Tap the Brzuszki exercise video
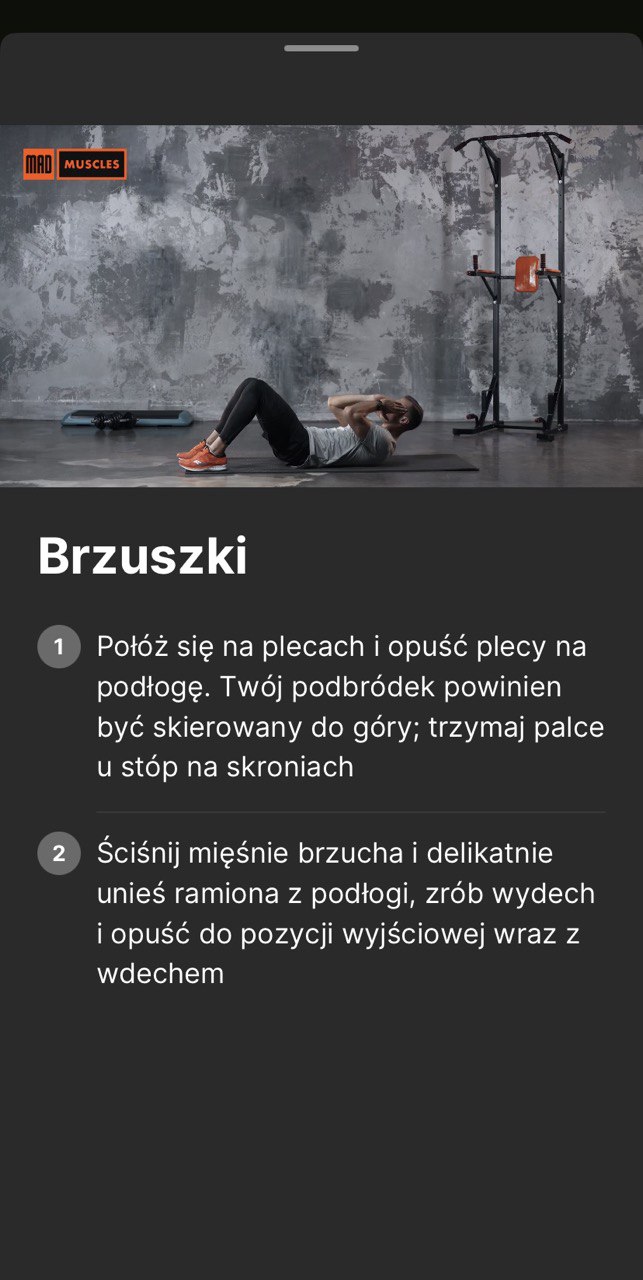 pyautogui.click(x=321, y=305)
